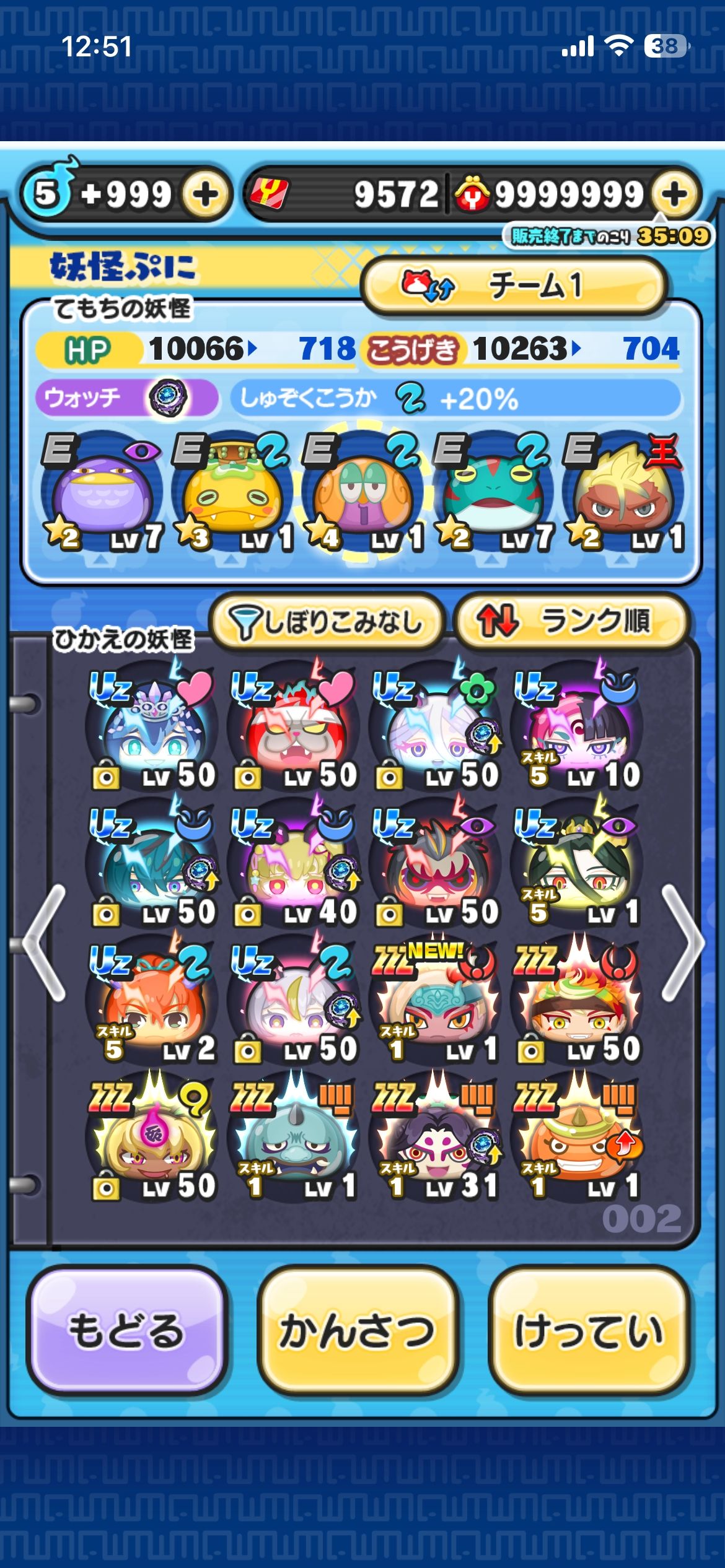
Task: Confirm the team with けってい
Action: [x=589, y=1330]
